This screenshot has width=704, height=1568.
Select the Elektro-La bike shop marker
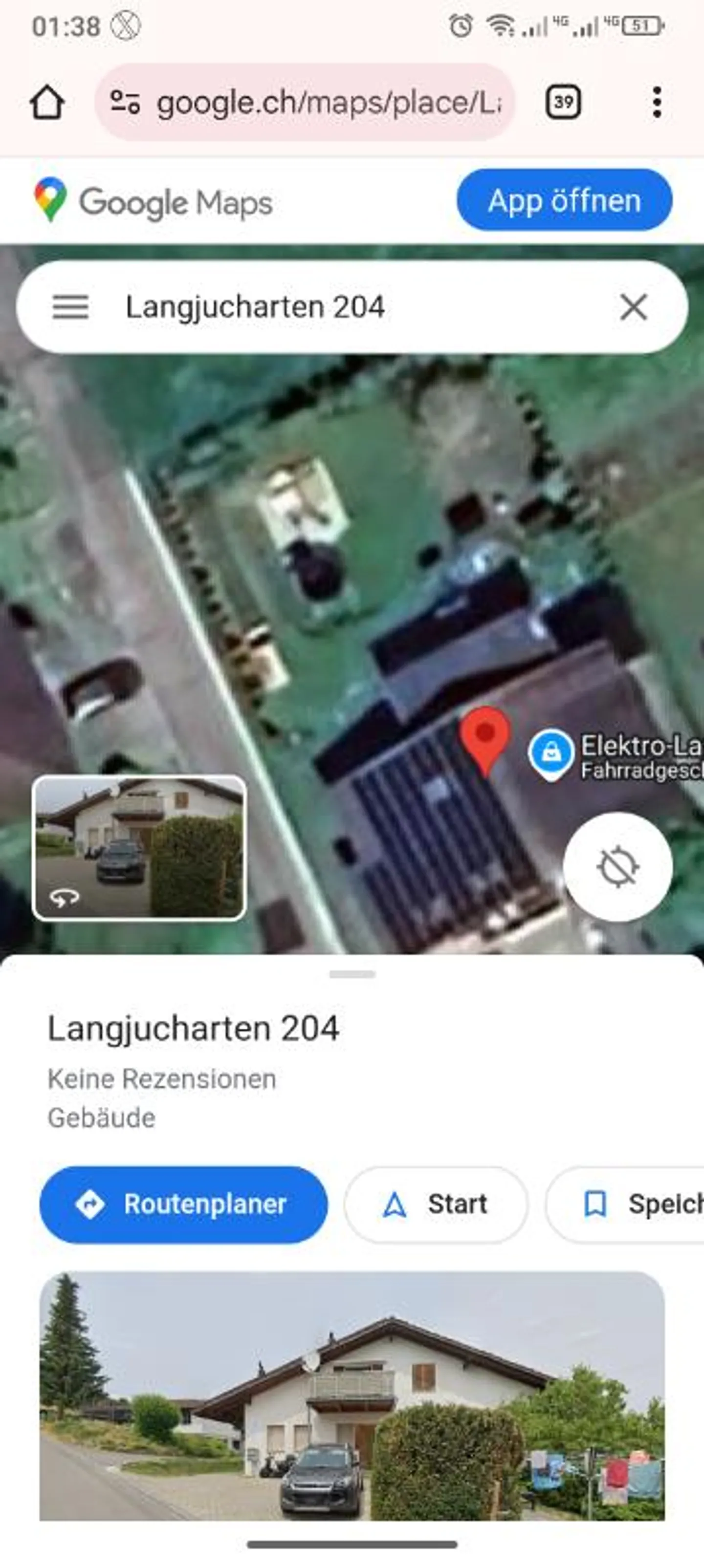pos(551,753)
